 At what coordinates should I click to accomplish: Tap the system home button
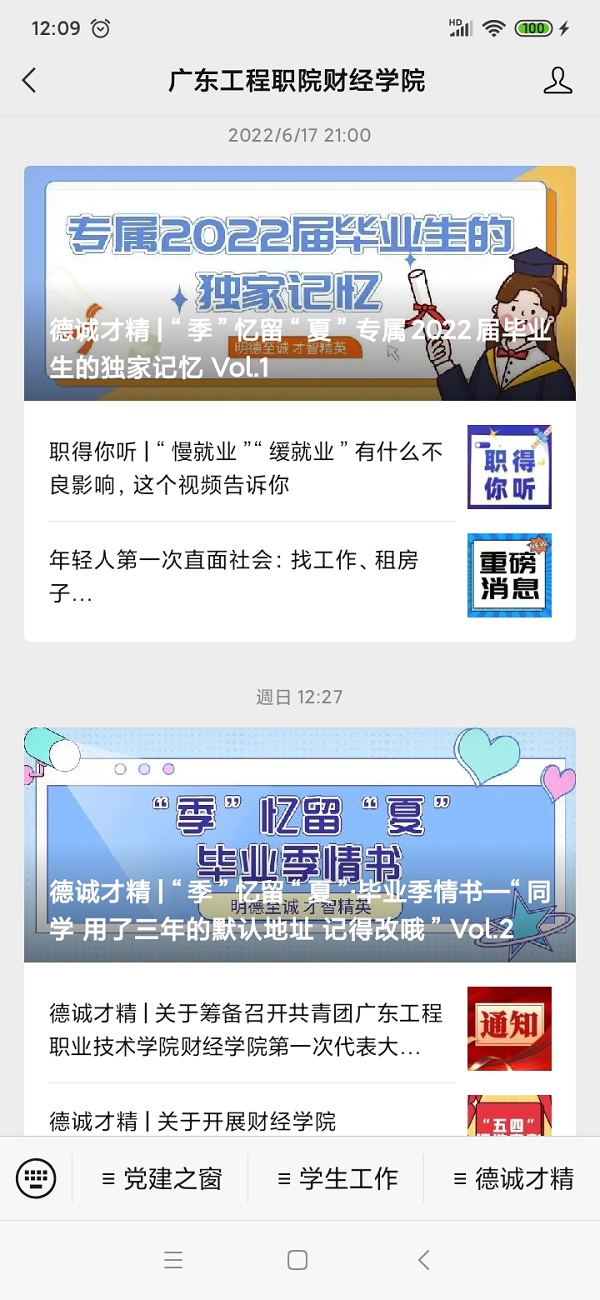point(297,1260)
